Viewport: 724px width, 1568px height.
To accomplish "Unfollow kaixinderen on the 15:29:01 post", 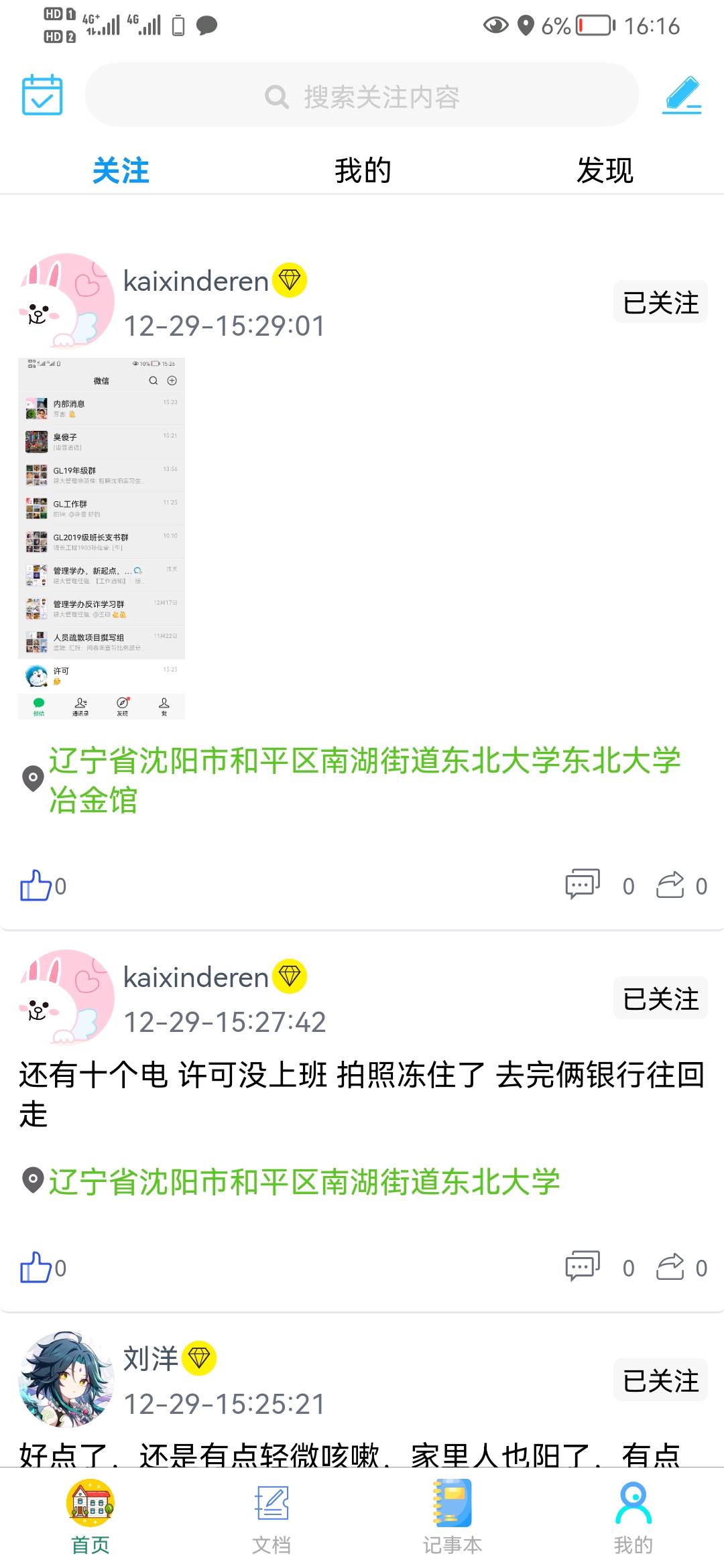I will [x=660, y=302].
